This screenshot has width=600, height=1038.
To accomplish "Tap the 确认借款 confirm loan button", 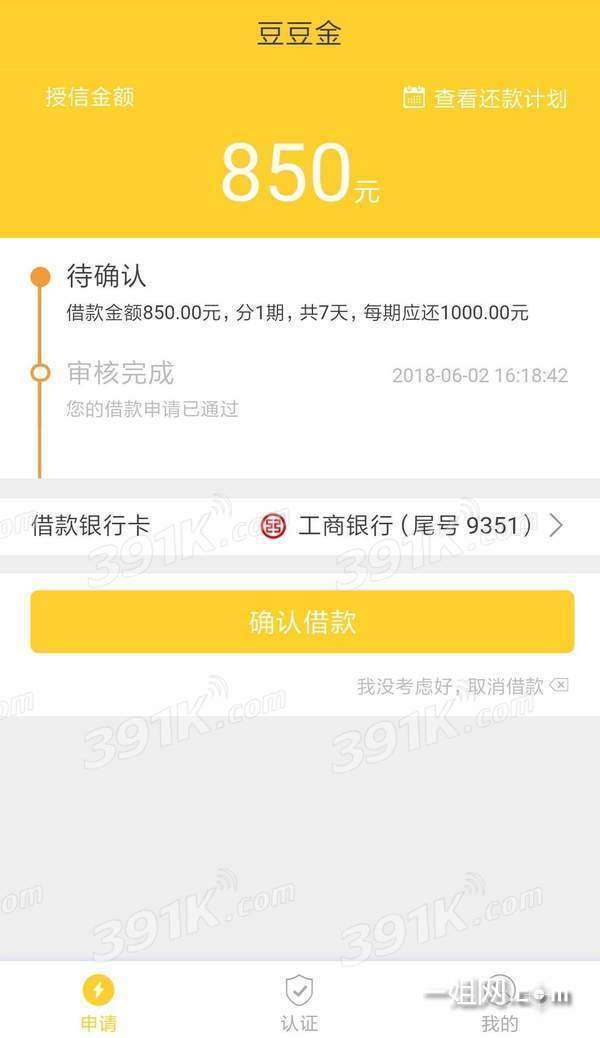I will click(x=302, y=622).
